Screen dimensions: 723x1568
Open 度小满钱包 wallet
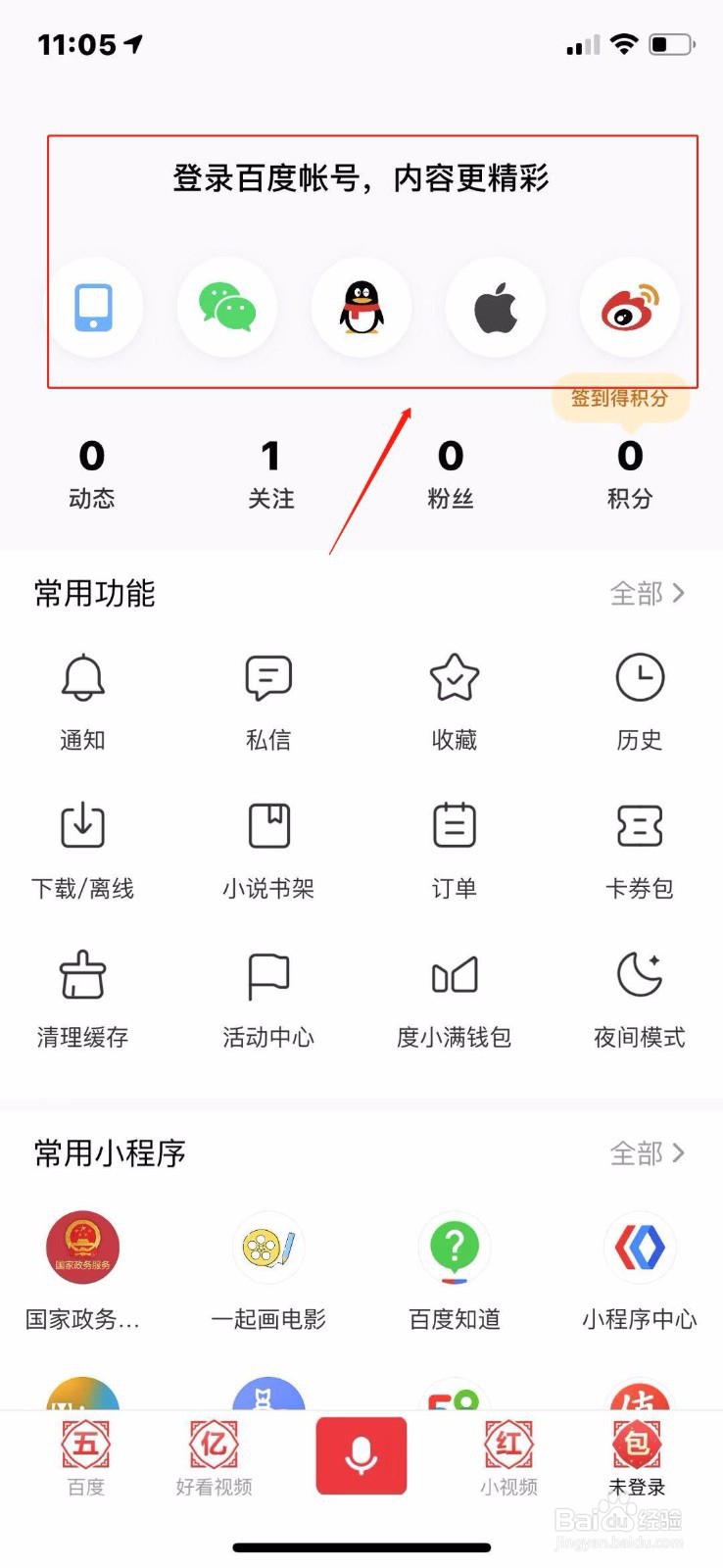(x=455, y=1000)
